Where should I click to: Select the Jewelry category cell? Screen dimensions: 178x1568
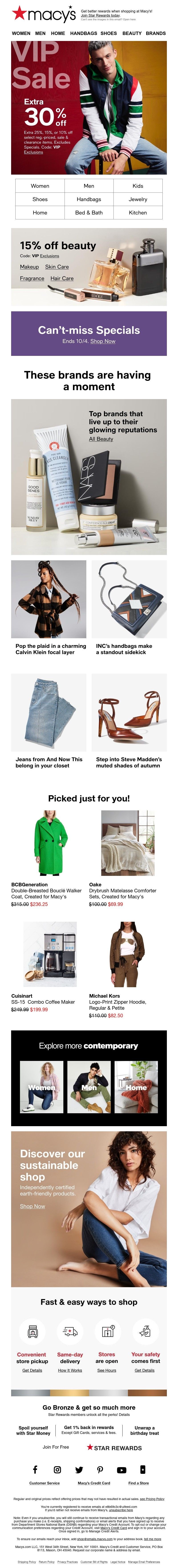tap(138, 199)
